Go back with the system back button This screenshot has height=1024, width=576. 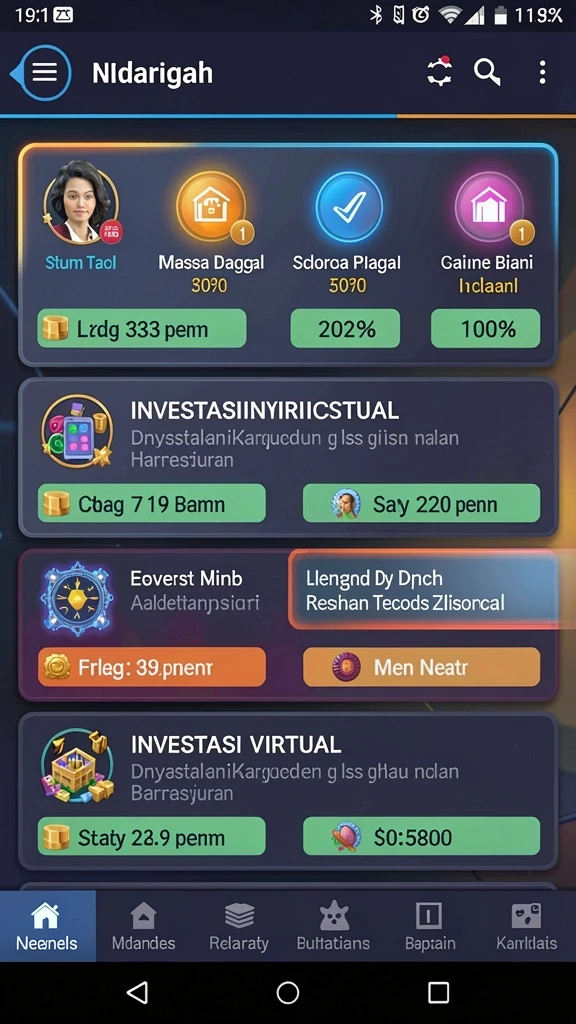click(x=137, y=993)
